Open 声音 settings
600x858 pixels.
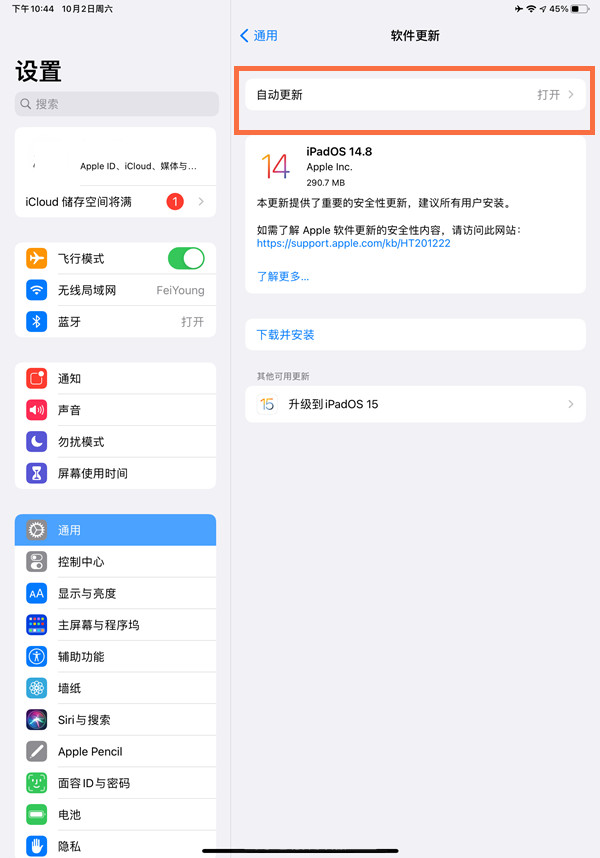click(x=116, y=410)
